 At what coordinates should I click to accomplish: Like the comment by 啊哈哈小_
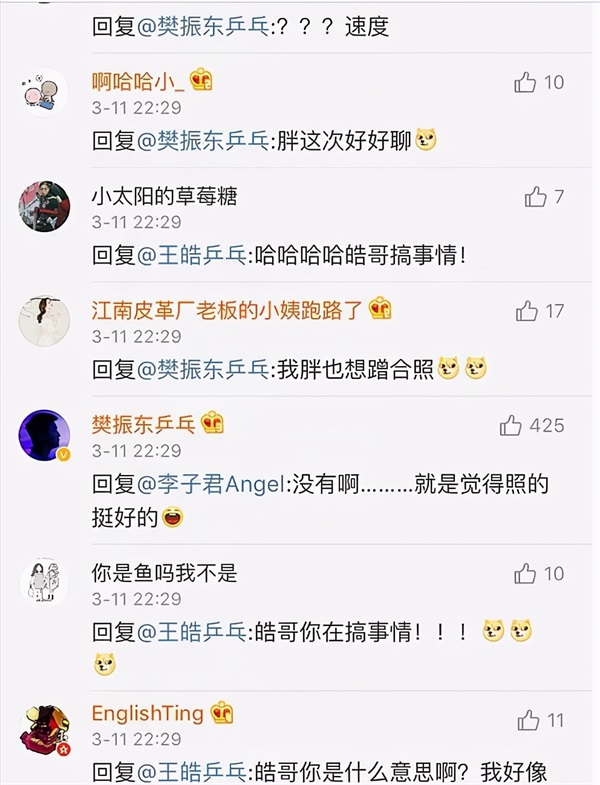click(x=526, y=83)
